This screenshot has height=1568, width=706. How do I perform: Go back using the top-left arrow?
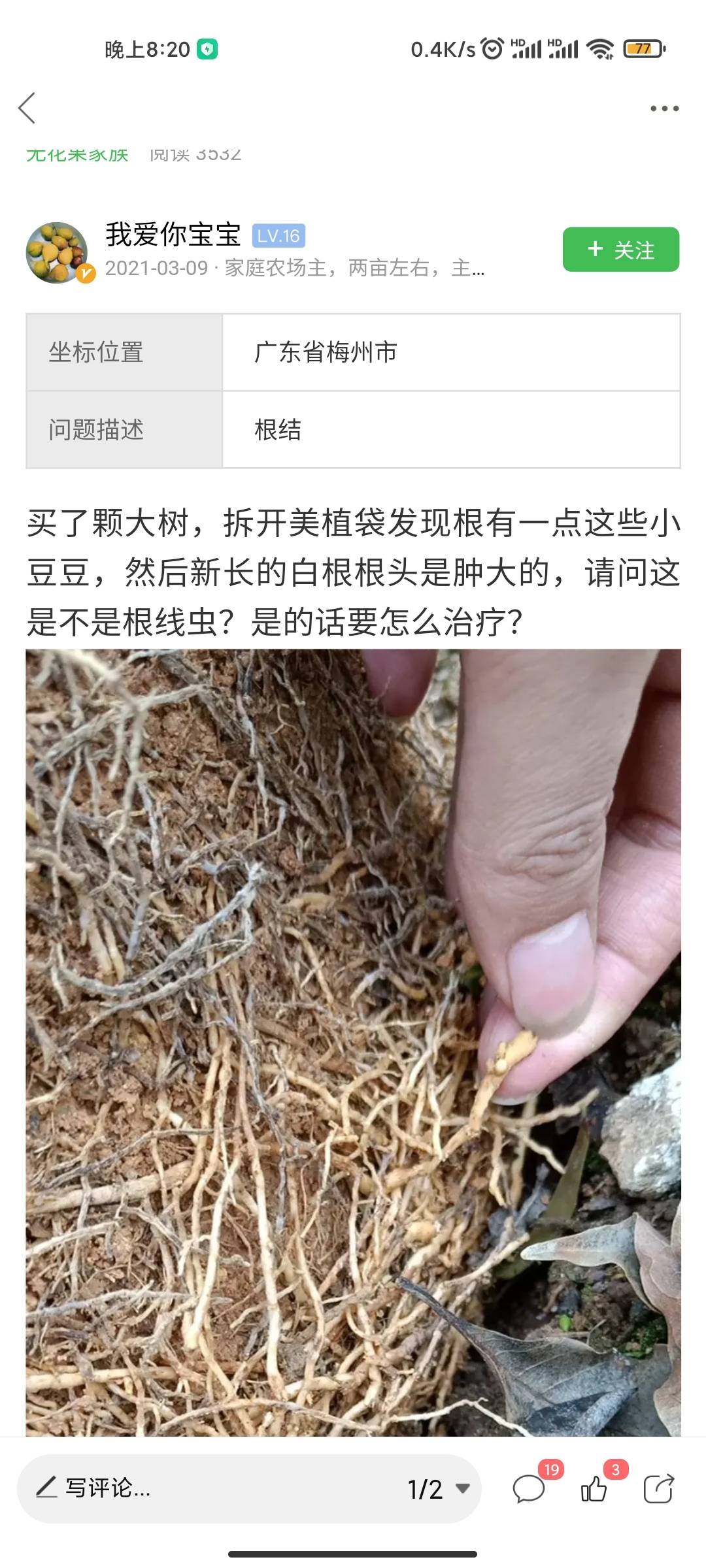[x=27, y=108]
